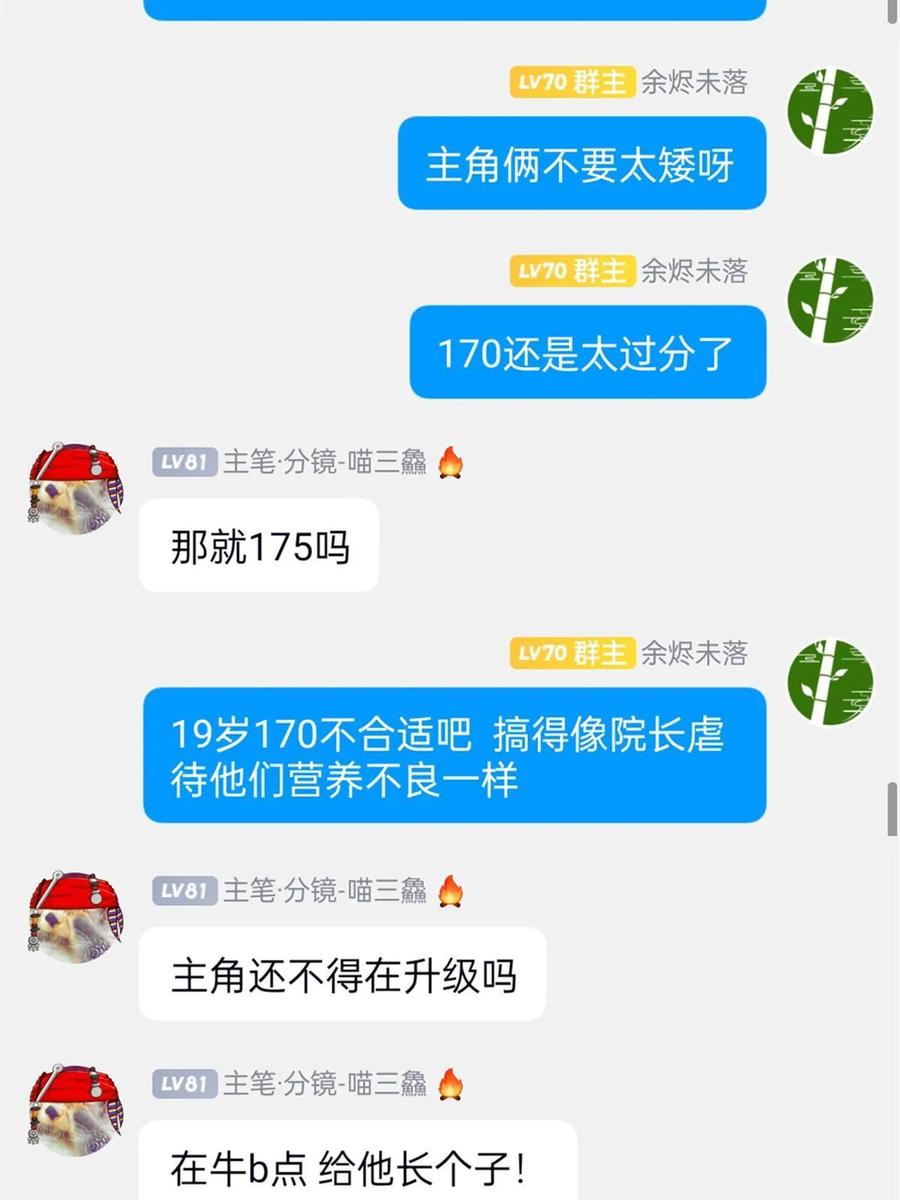Screen dimensions: 900x1200
Task: View 喵三鱻's profile beside "在牛b点 给他长个子!"
Action: pos(75,1111)
